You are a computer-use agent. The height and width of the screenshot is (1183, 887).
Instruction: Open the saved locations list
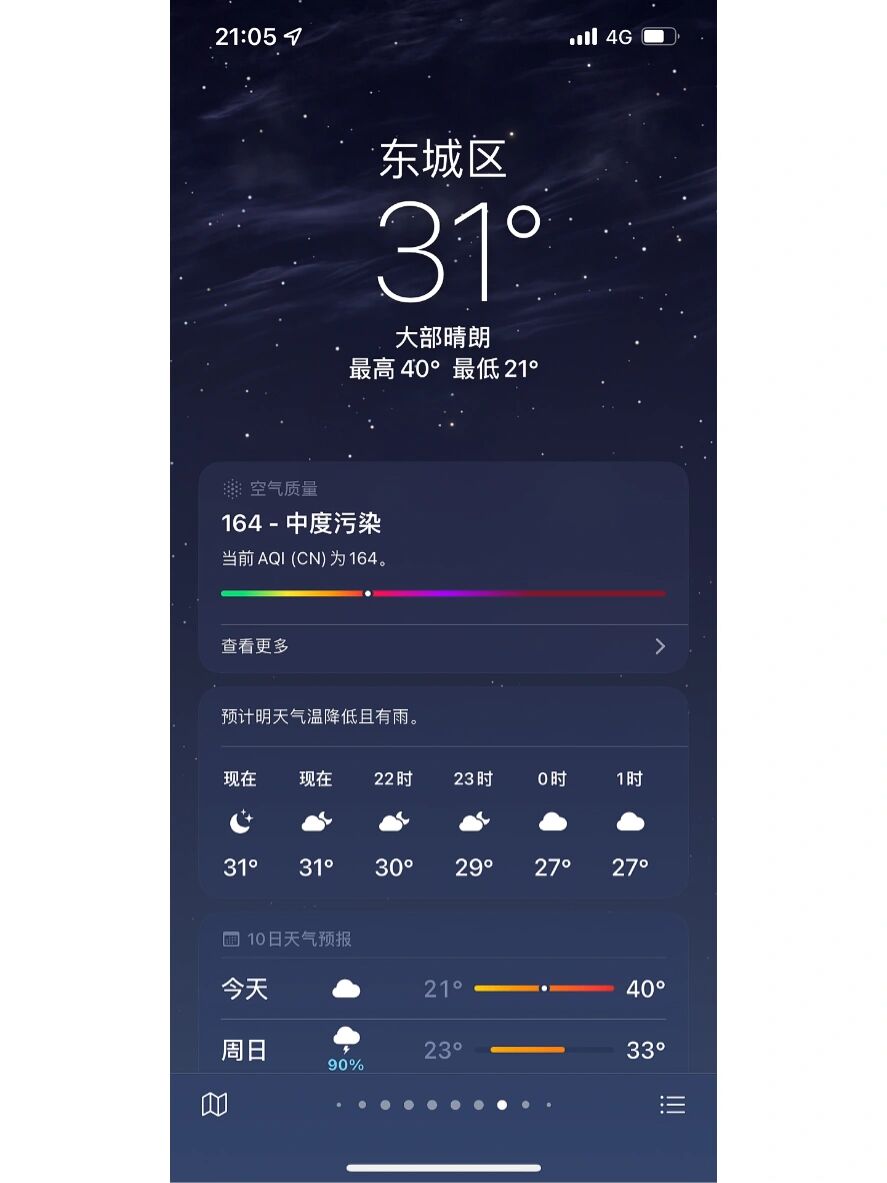672,1104
